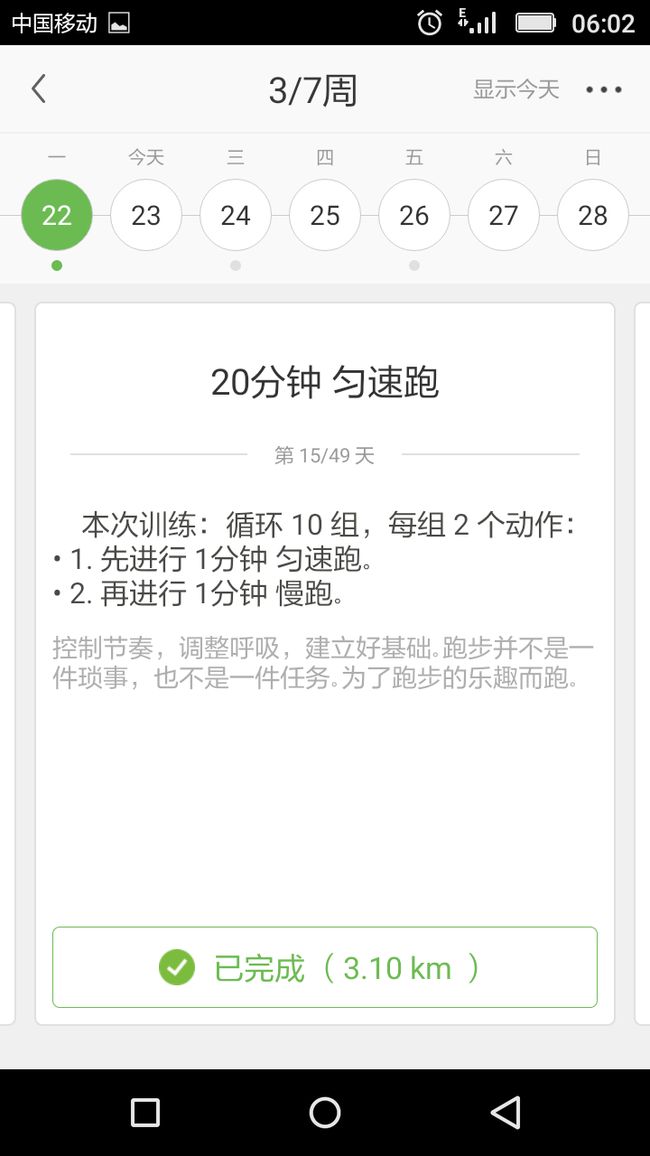
Task: Tap the 已完成 (3.10 km) button
Action: pyautogui.click(x=325, y=967)
